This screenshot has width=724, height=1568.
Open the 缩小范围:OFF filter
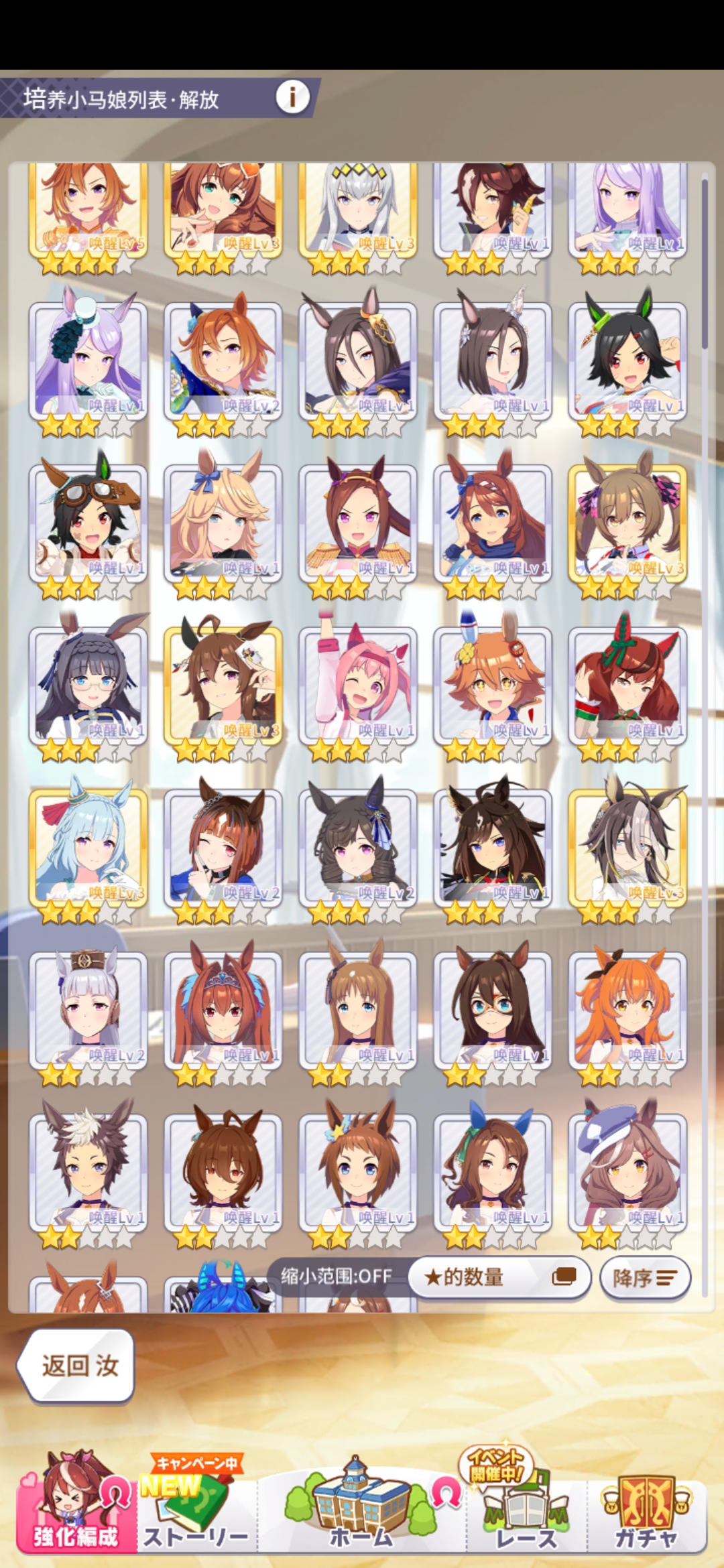[337, 1276]
